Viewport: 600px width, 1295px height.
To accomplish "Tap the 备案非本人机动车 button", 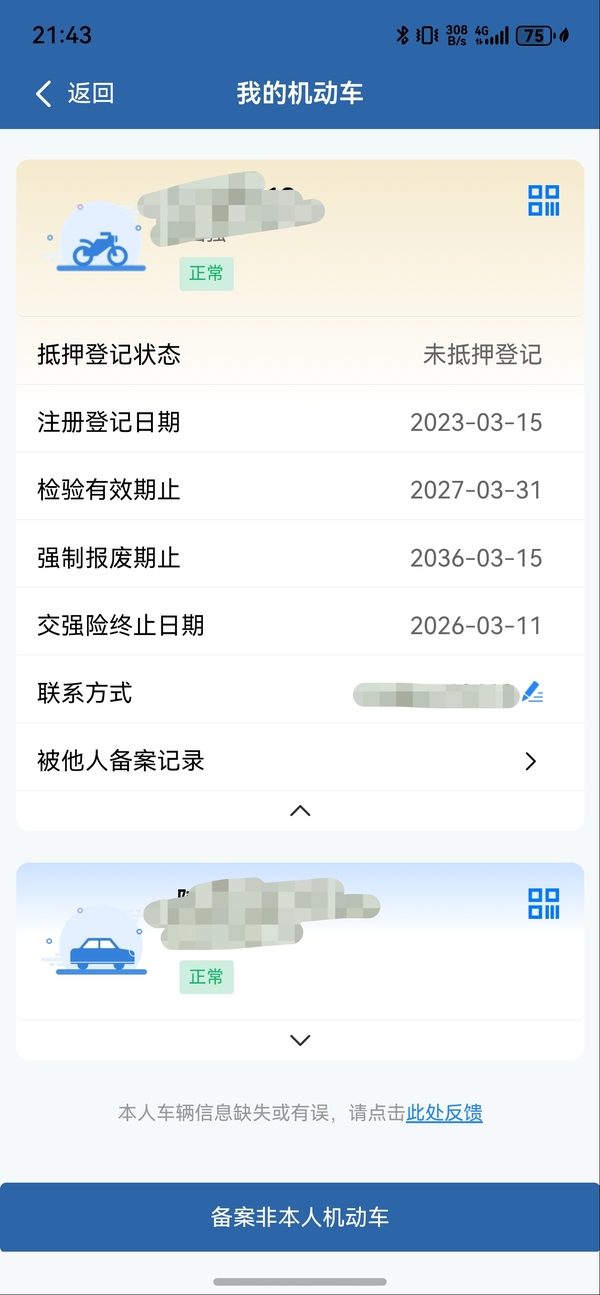I will pyautogui.click(x=300, y=1217).
